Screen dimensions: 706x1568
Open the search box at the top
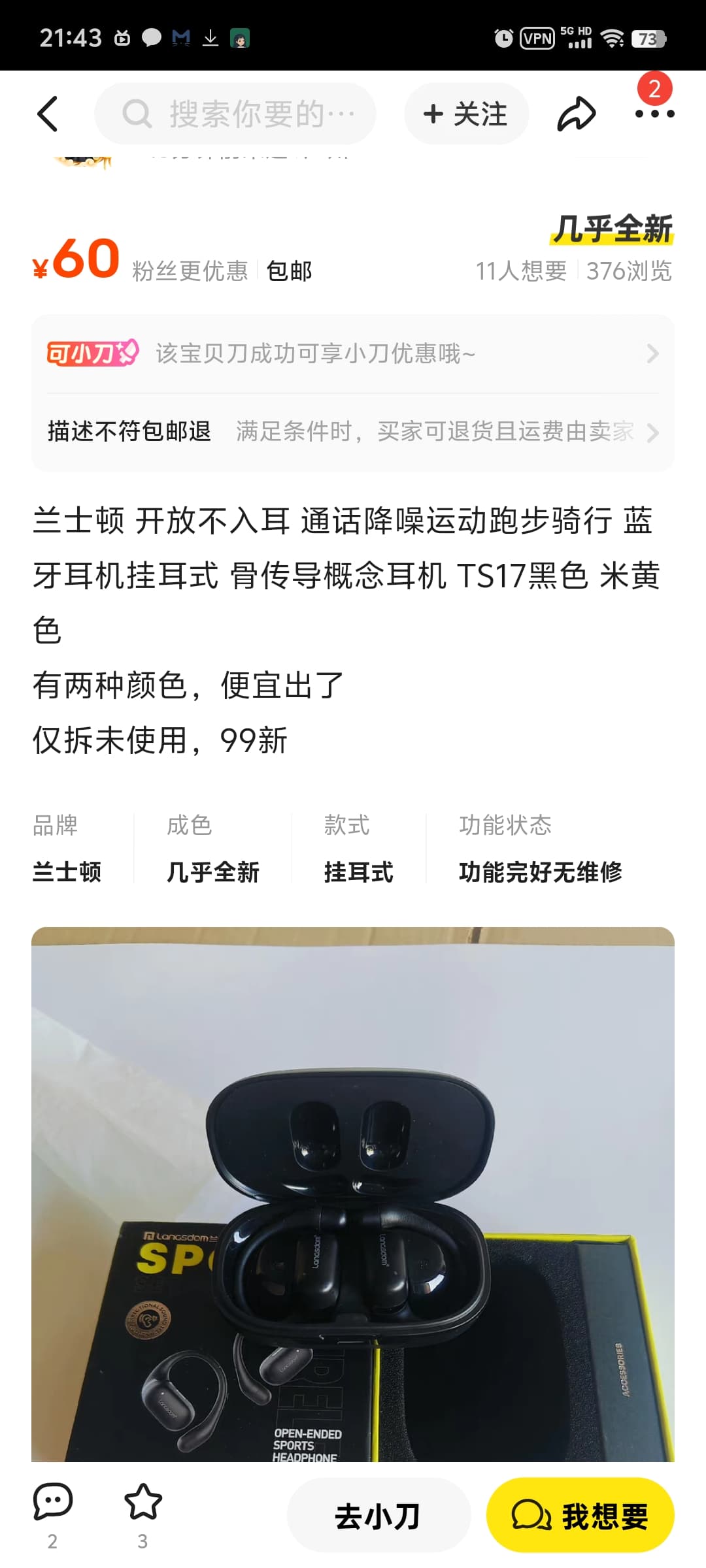pyautogui.click(x=235, y=114)
